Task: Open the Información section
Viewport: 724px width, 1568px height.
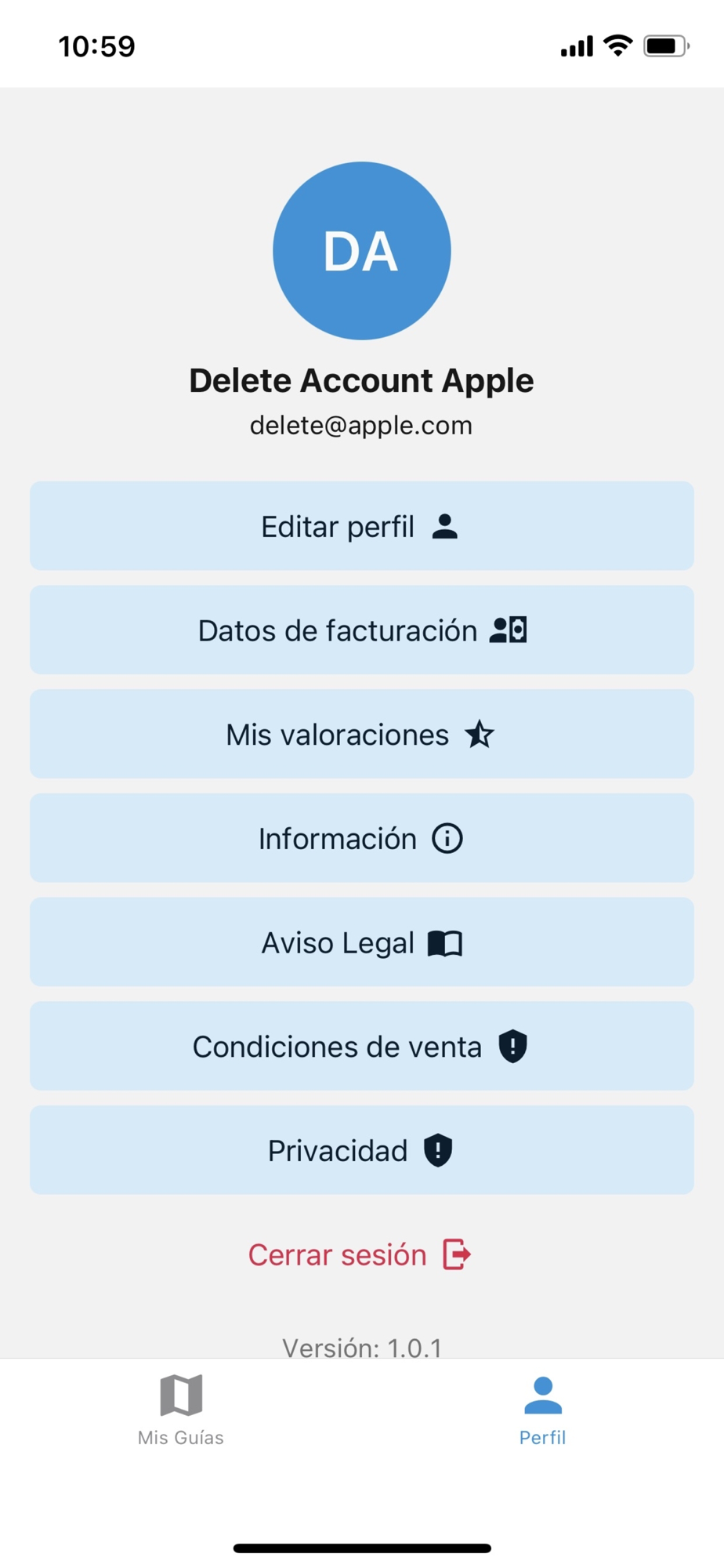Action: (x=361, y=838)
